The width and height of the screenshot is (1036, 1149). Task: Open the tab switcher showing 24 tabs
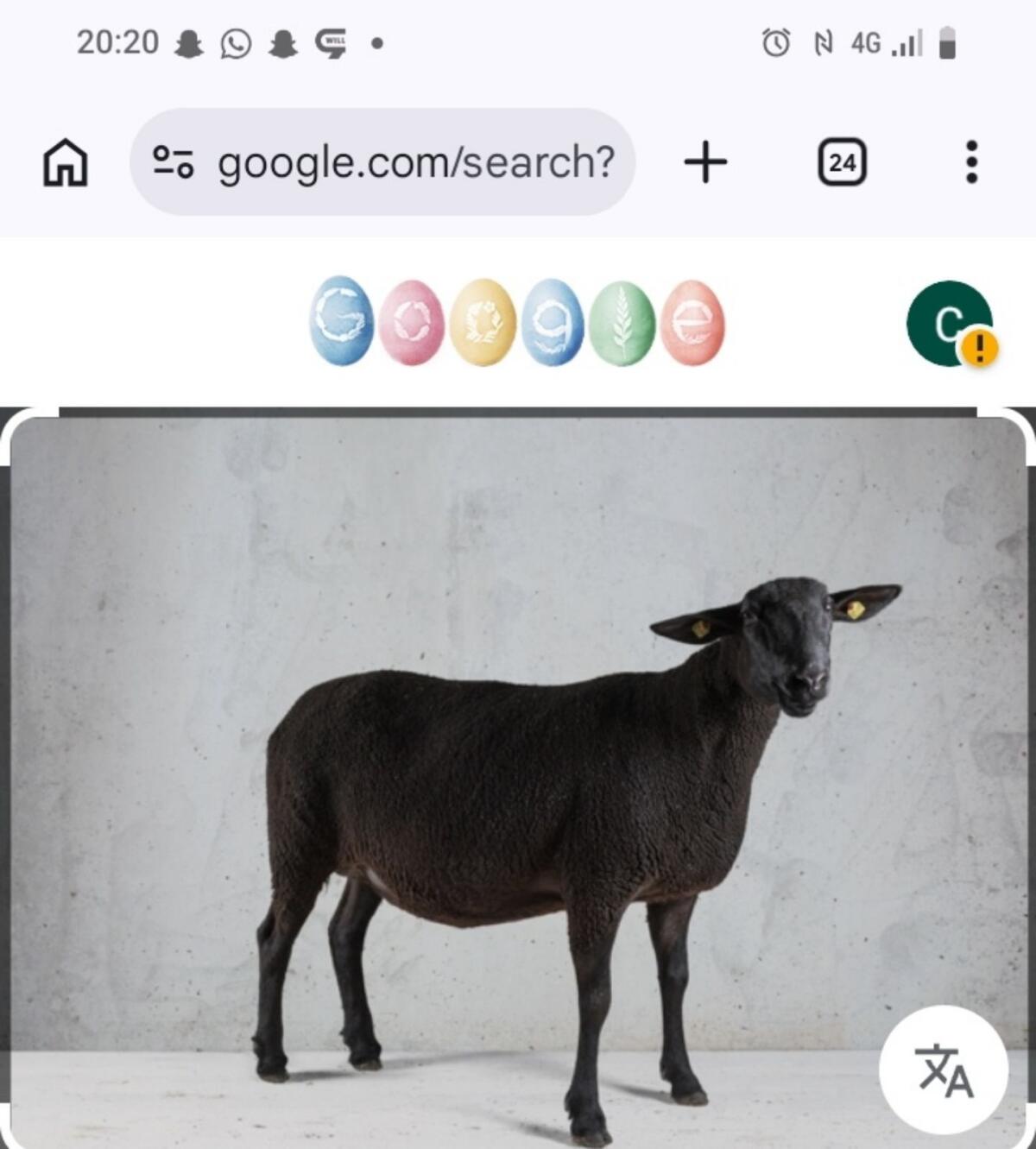tap(842, 162)
